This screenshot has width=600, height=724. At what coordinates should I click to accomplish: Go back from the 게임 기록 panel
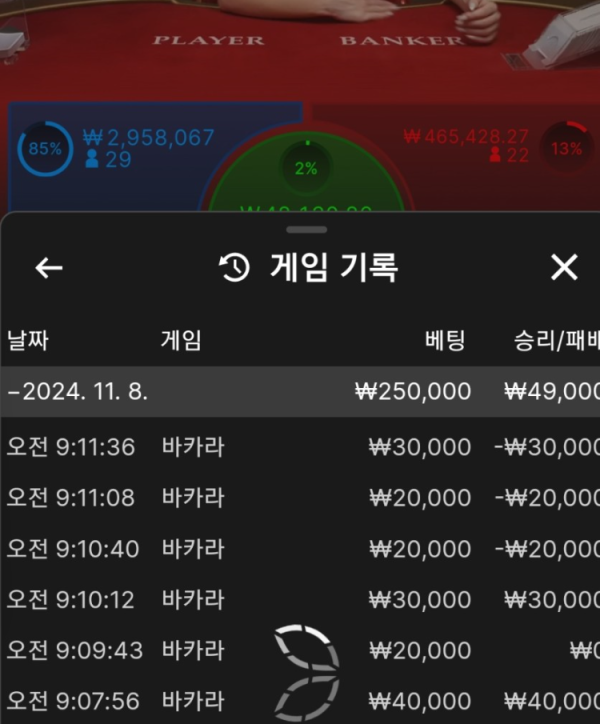tap(49, 267)
